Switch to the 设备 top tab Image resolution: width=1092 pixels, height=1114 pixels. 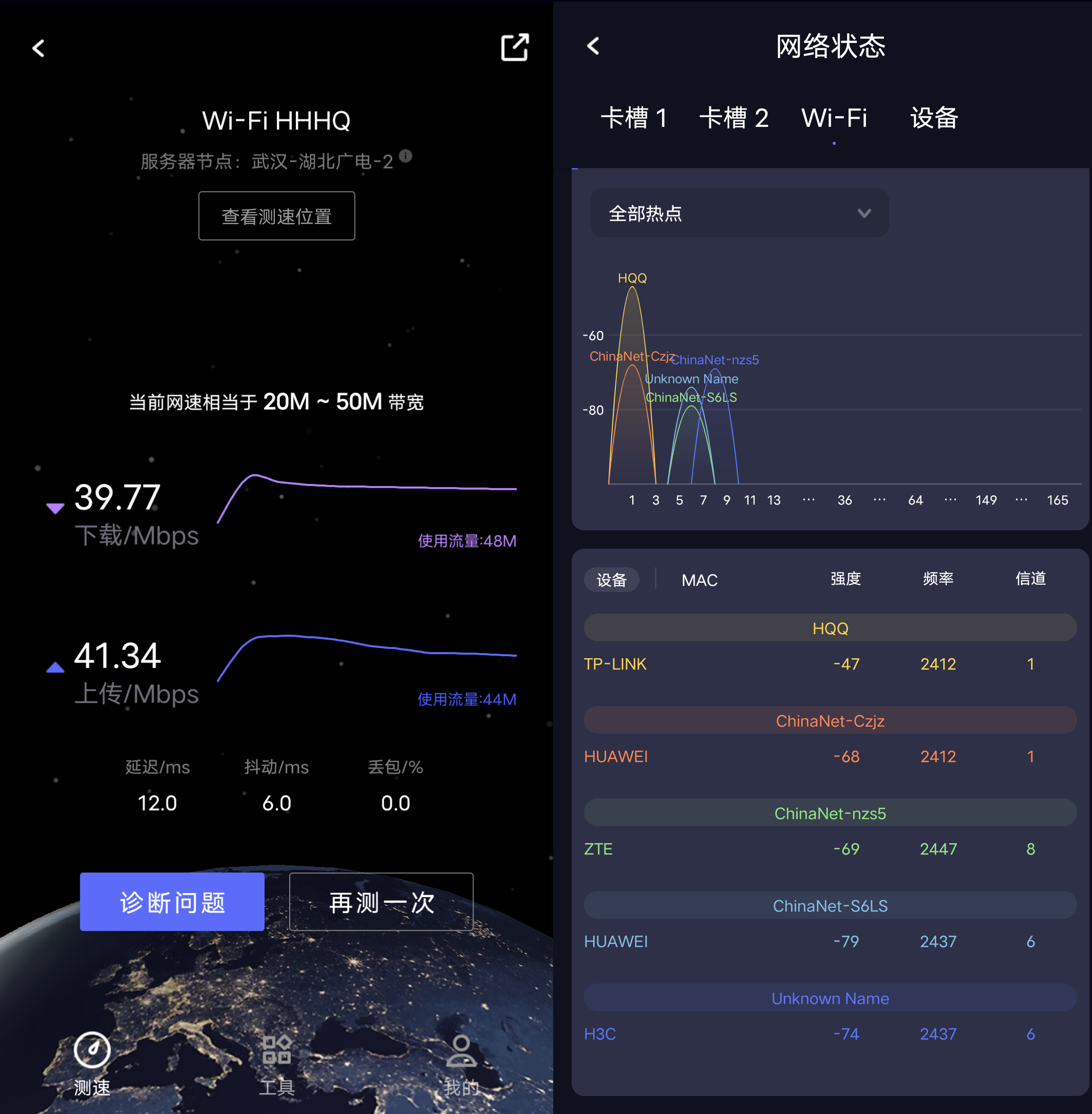tap(934, 118)
